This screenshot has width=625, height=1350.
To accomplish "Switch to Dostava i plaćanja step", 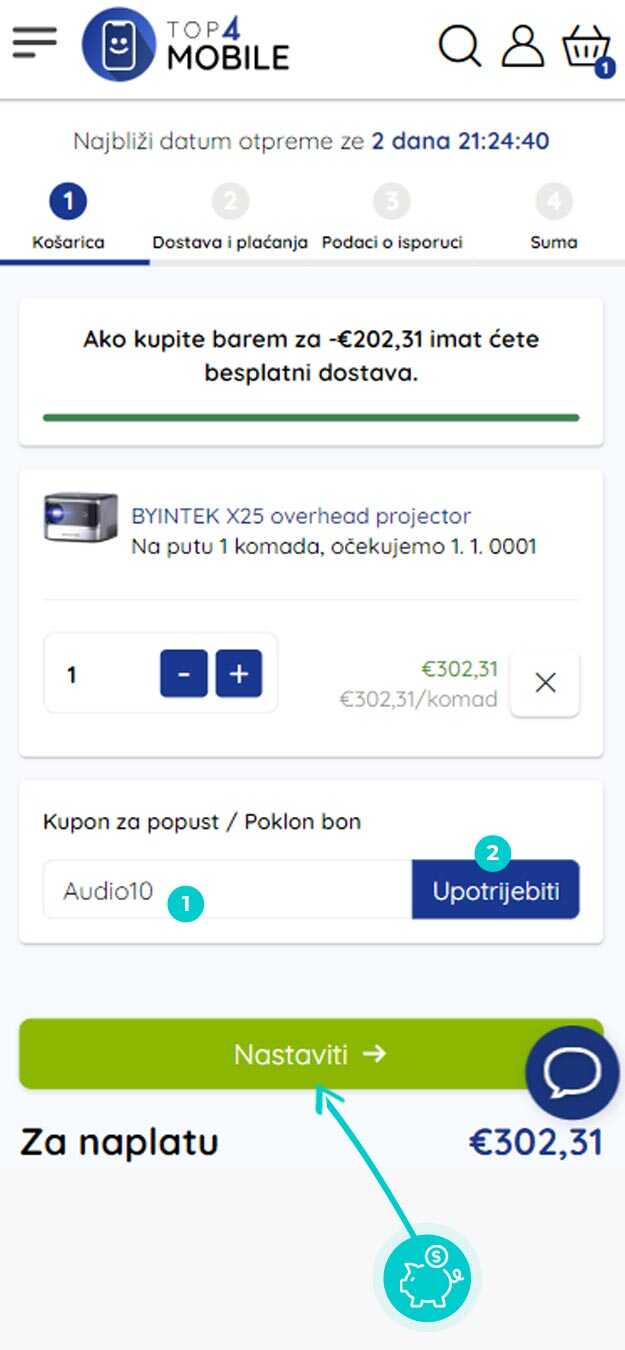I will 230,221.
